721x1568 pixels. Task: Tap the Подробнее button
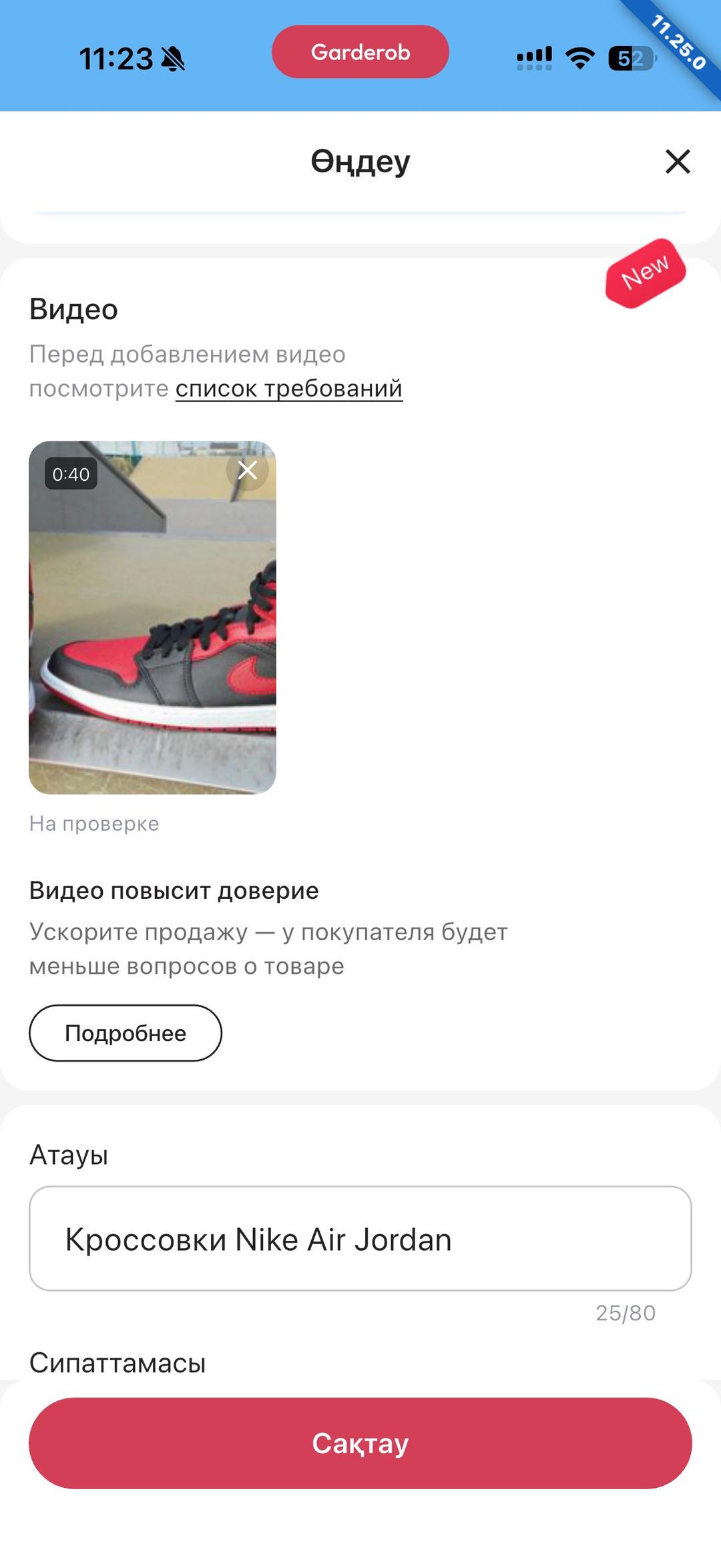pyautogui.click(x=126, y=1033)
